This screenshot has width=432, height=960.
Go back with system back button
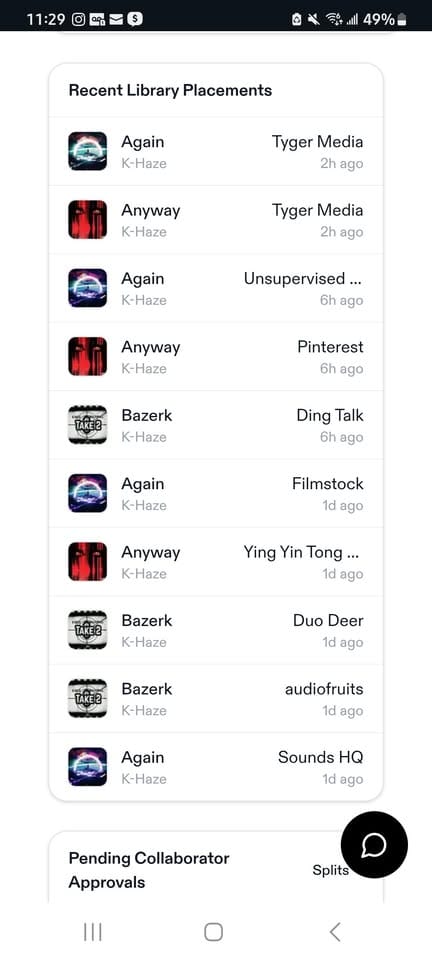click(335, 932)
